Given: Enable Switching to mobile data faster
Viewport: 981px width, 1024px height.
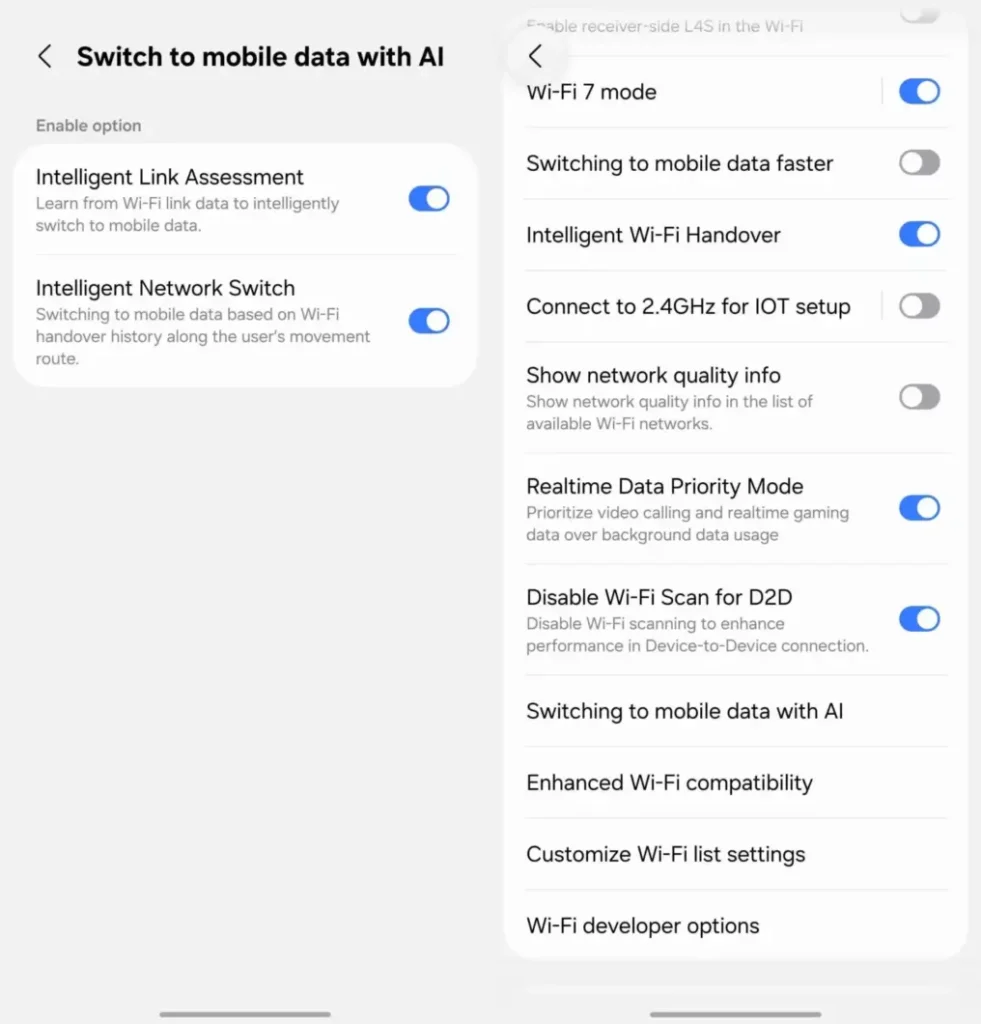Looking at the screenshot, I should point(918,163).
